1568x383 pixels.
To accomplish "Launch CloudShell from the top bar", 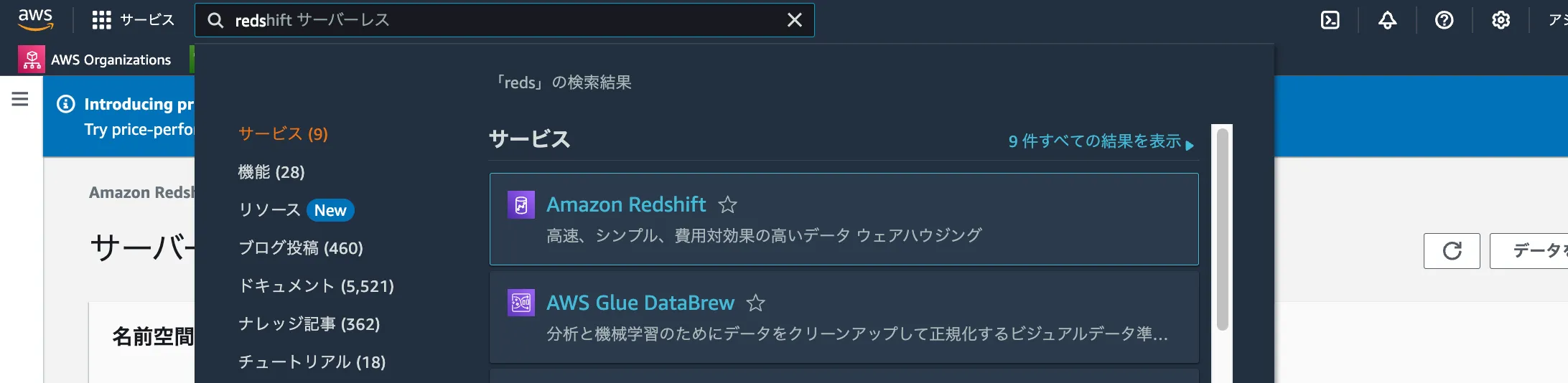I will [x=1330, y=20].
